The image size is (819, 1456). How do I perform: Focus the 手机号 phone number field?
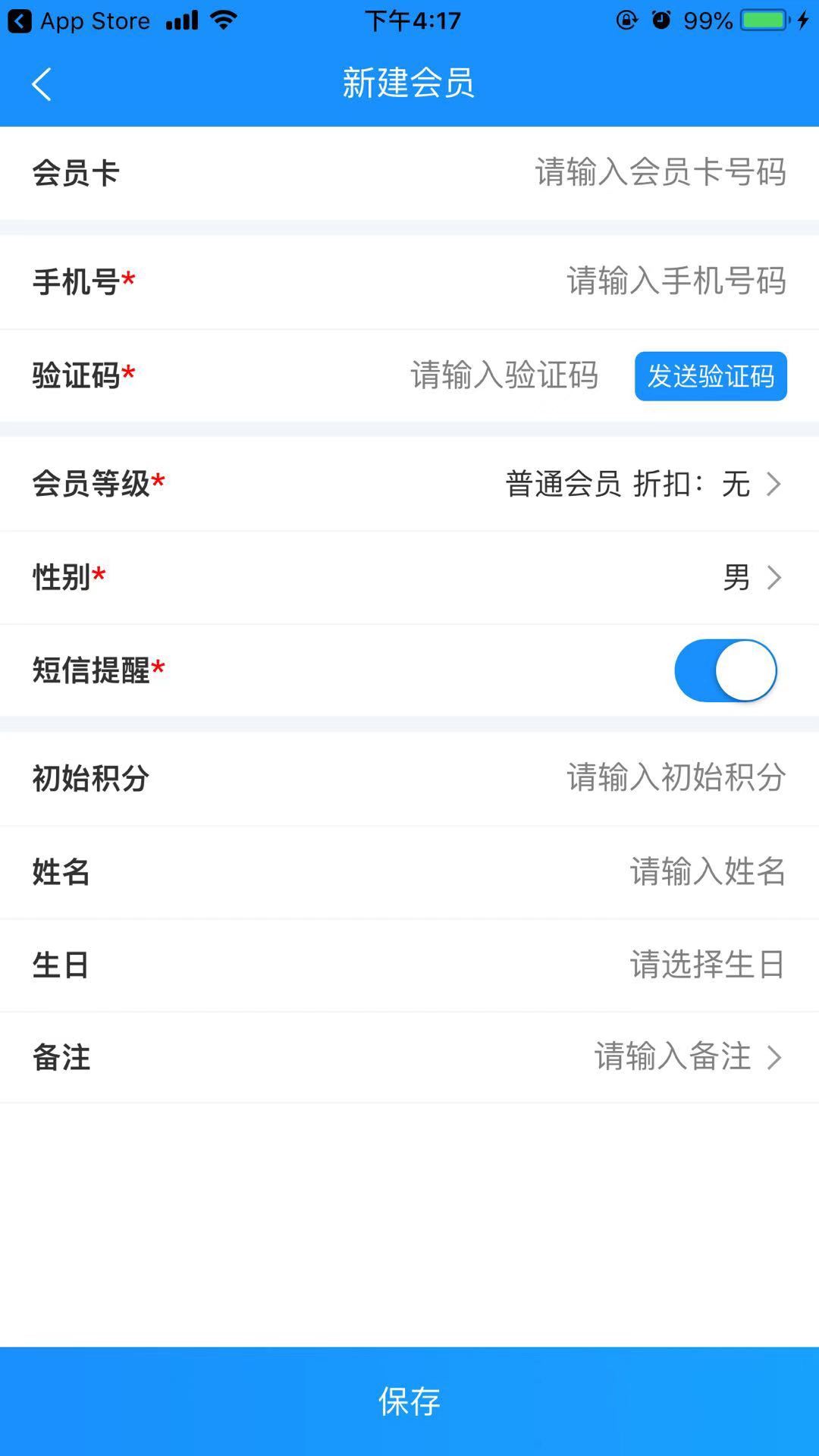point(675,281)
